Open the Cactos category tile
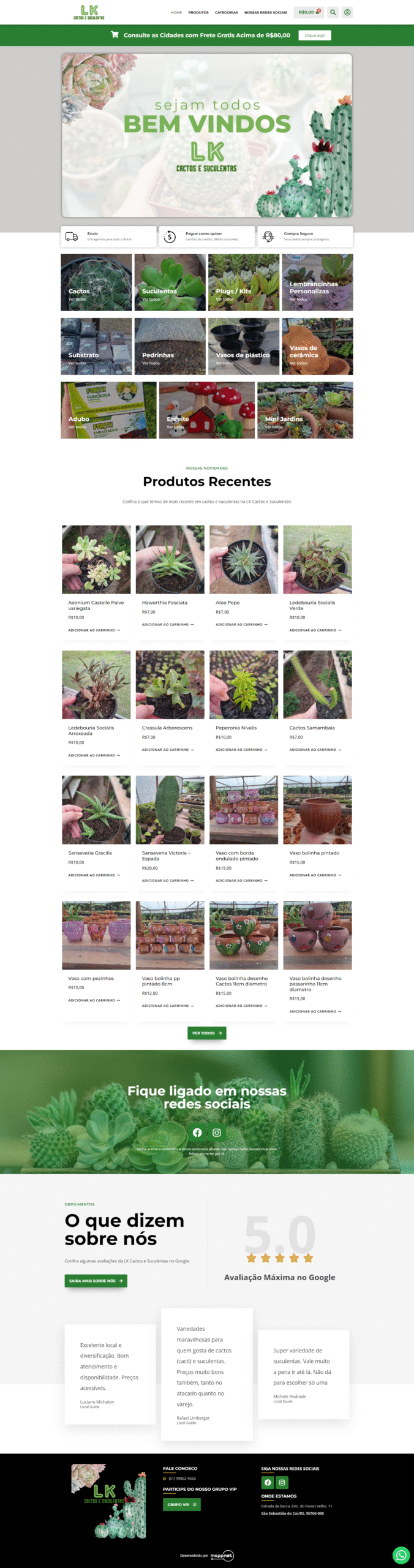414x1568 pixels. pyautogui.click(x=96, y=282)
